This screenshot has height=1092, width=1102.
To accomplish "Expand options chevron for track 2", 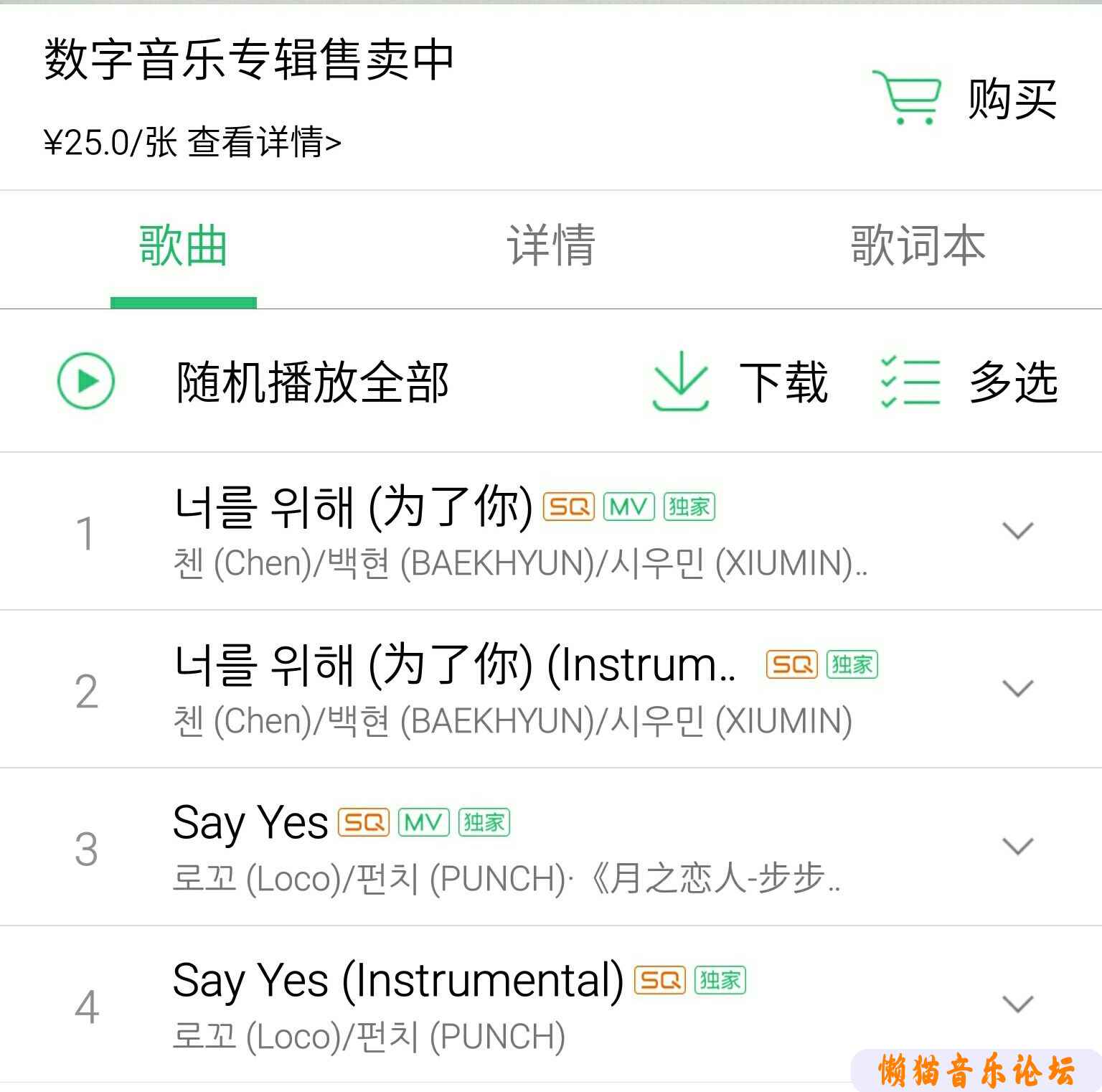I will click(x=1017, y=689).
